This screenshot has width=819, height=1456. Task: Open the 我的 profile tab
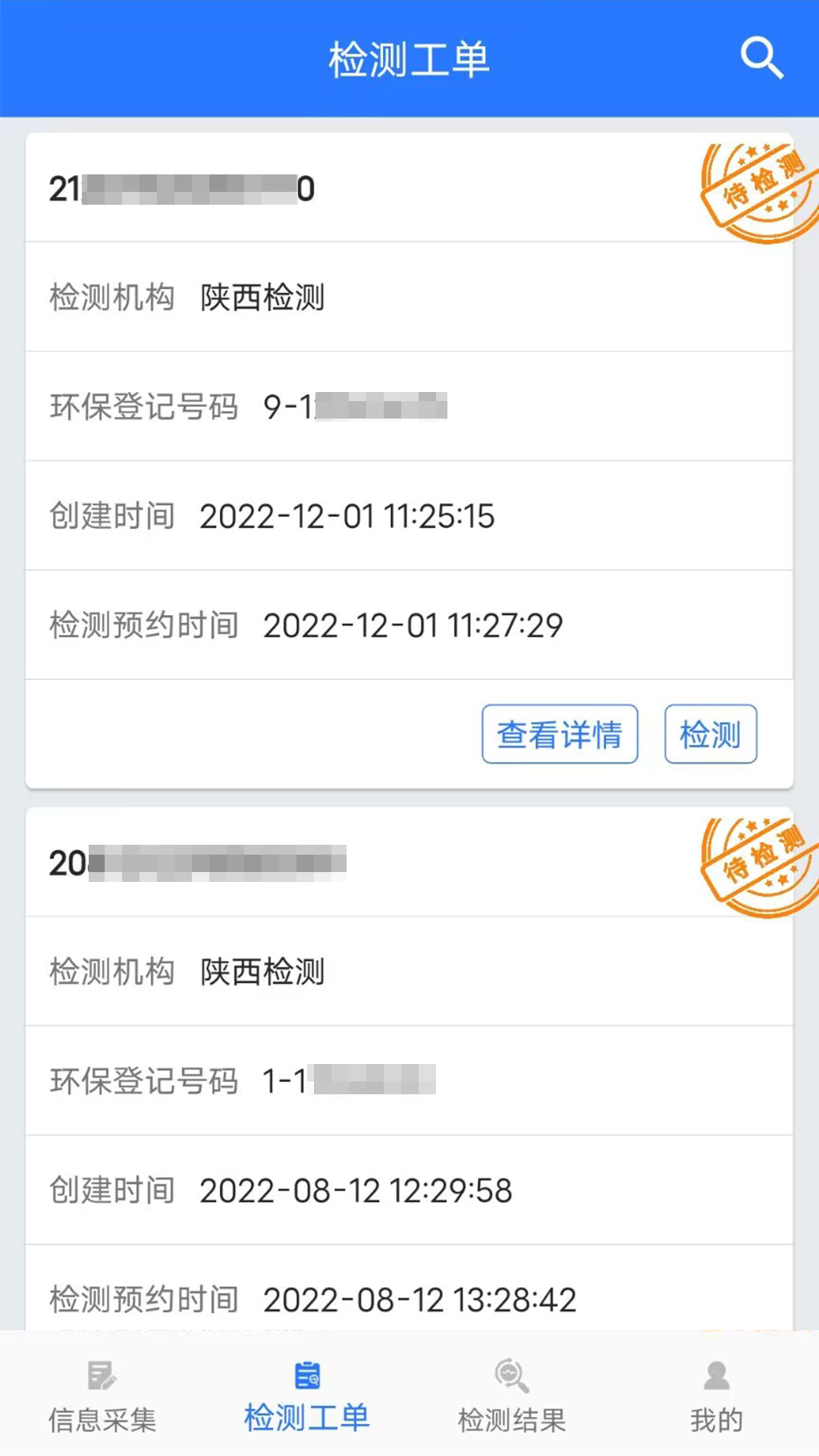point(716,1412)
